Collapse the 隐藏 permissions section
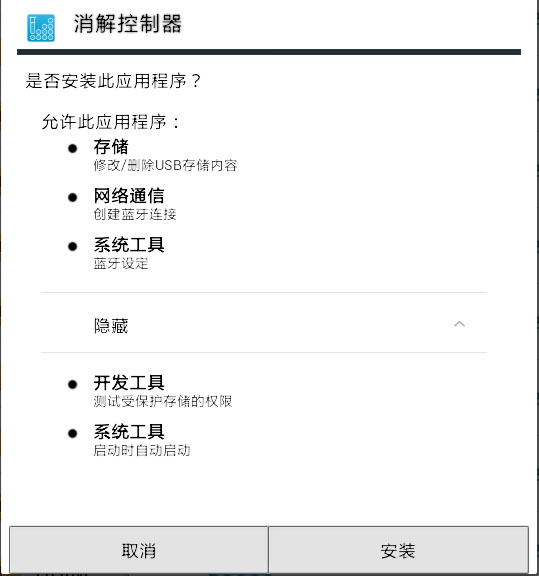This screenshot has width=539, height=576. (x=264, y=323)
